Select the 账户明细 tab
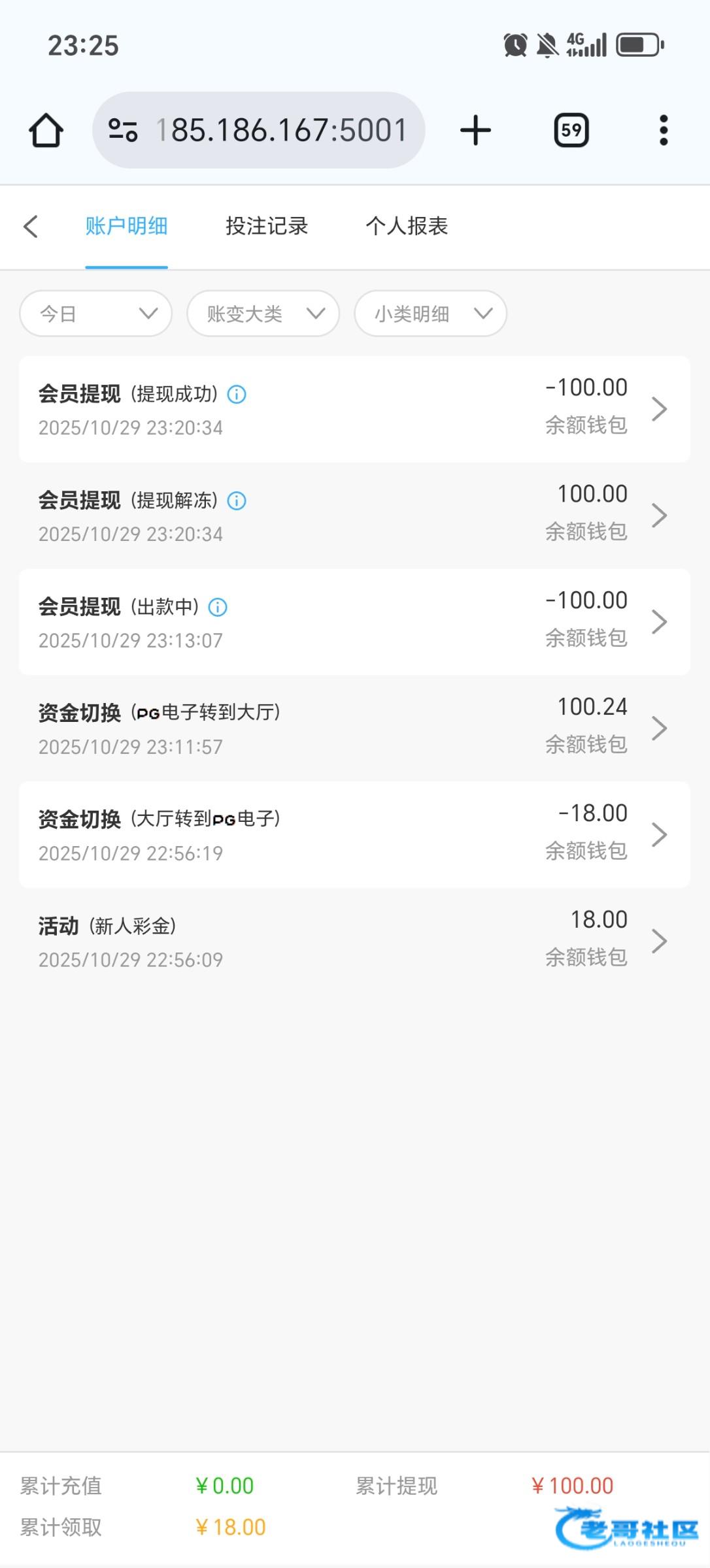The width and height of the screenshot is (710, 1568). coord(126,226)
